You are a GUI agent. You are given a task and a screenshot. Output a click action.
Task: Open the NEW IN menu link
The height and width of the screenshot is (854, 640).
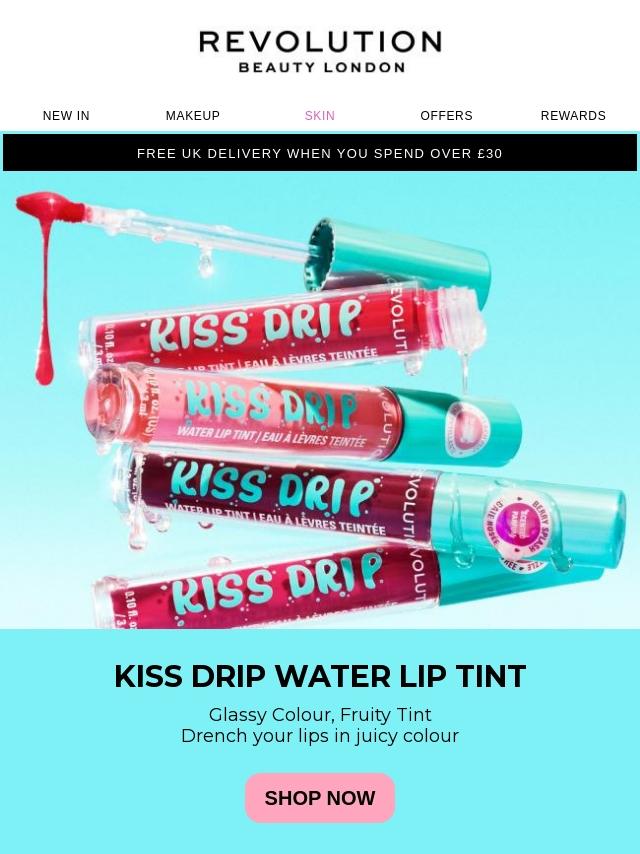tap(66, 116)
